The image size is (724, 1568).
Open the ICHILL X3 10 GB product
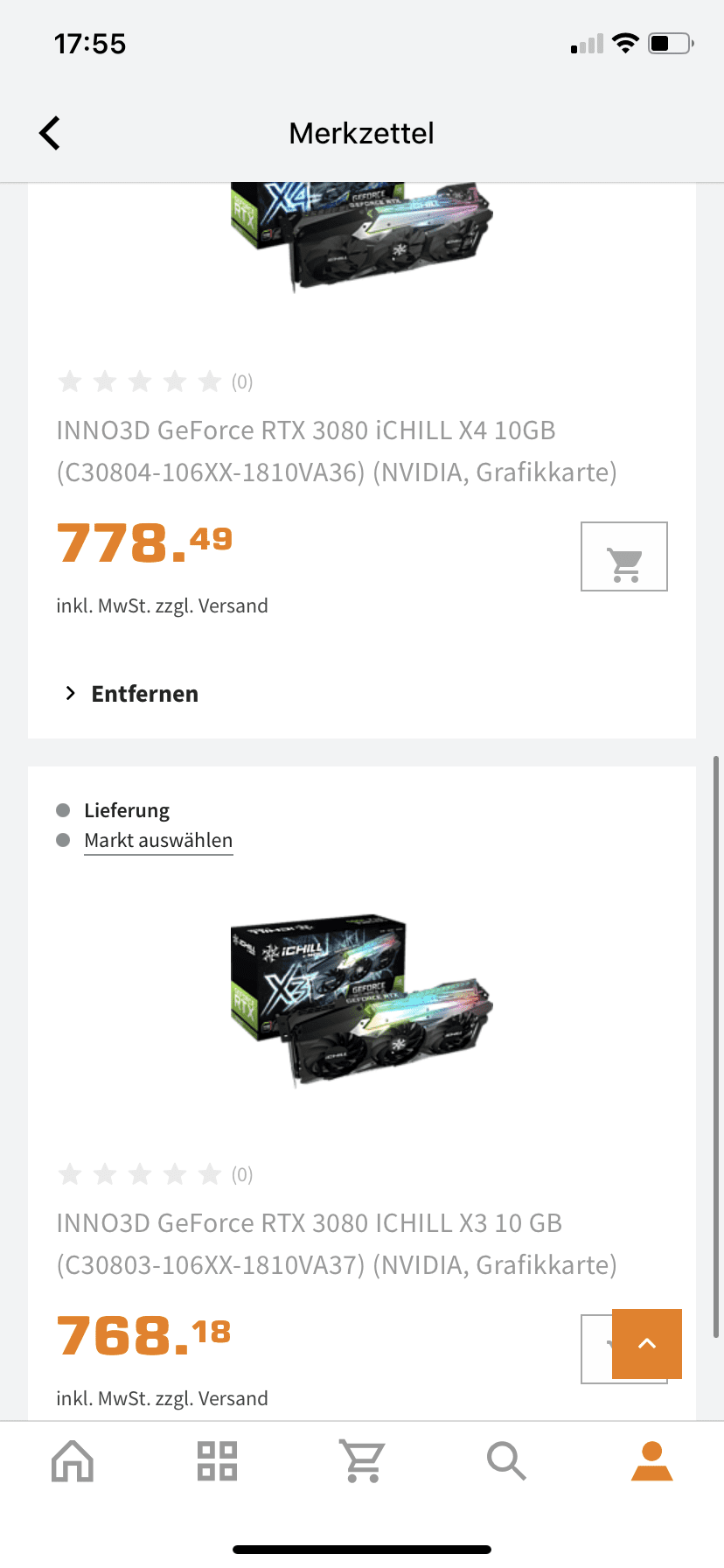tap(337, 1243)
